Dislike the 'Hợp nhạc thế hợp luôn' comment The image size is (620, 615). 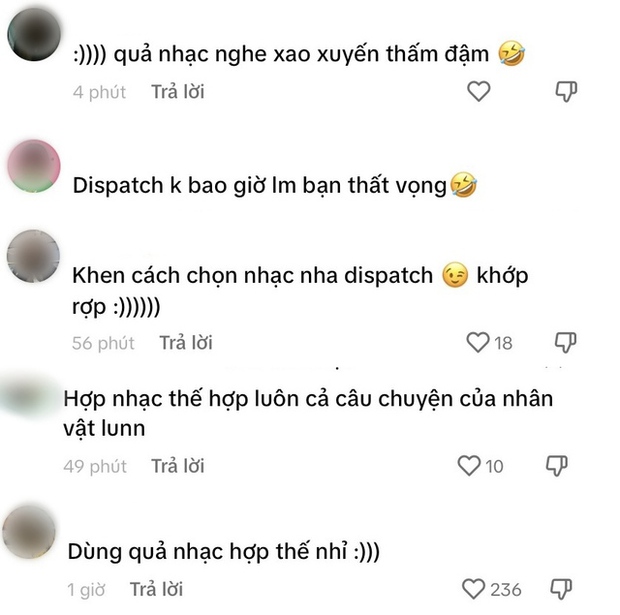[x=557, y=466]
